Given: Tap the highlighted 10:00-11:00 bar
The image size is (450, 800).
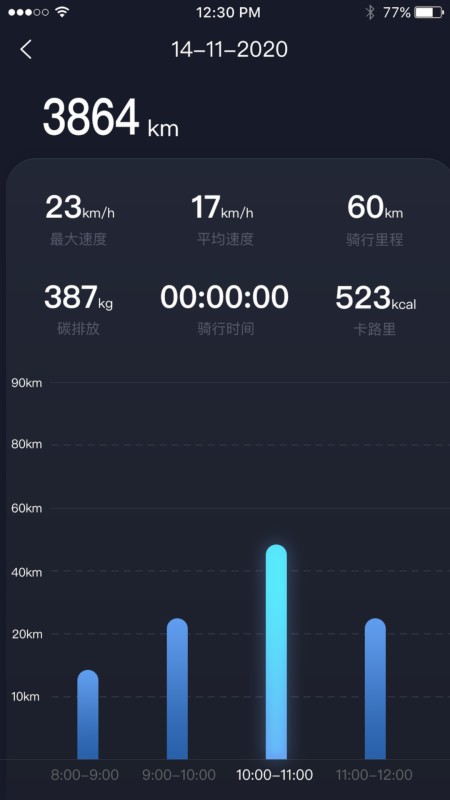Looking at the screenshot, I should point(276,652).
